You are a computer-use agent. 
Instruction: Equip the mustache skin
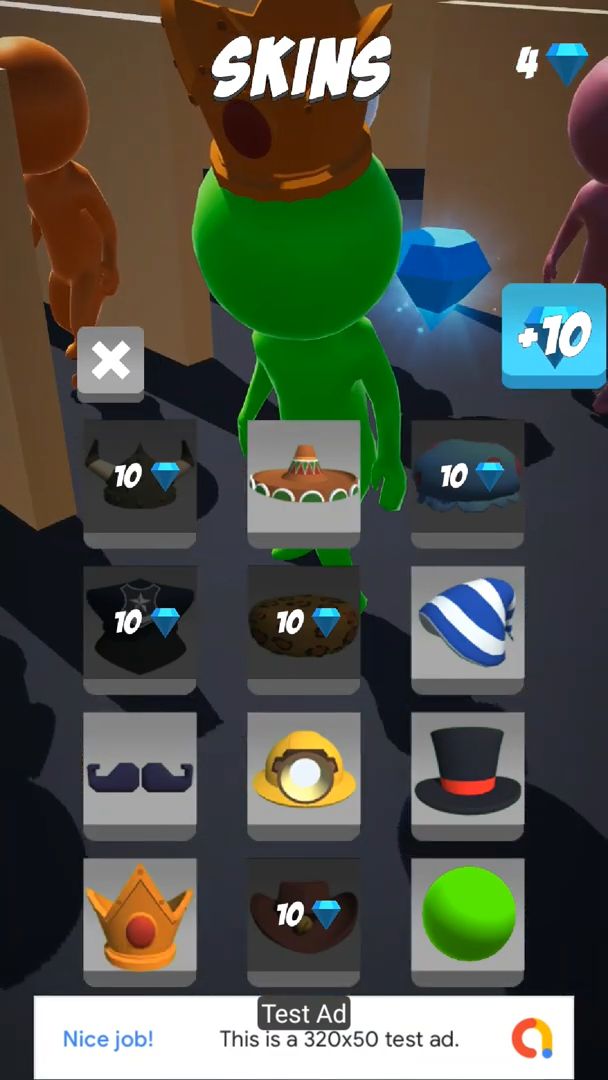coord(140,769)
